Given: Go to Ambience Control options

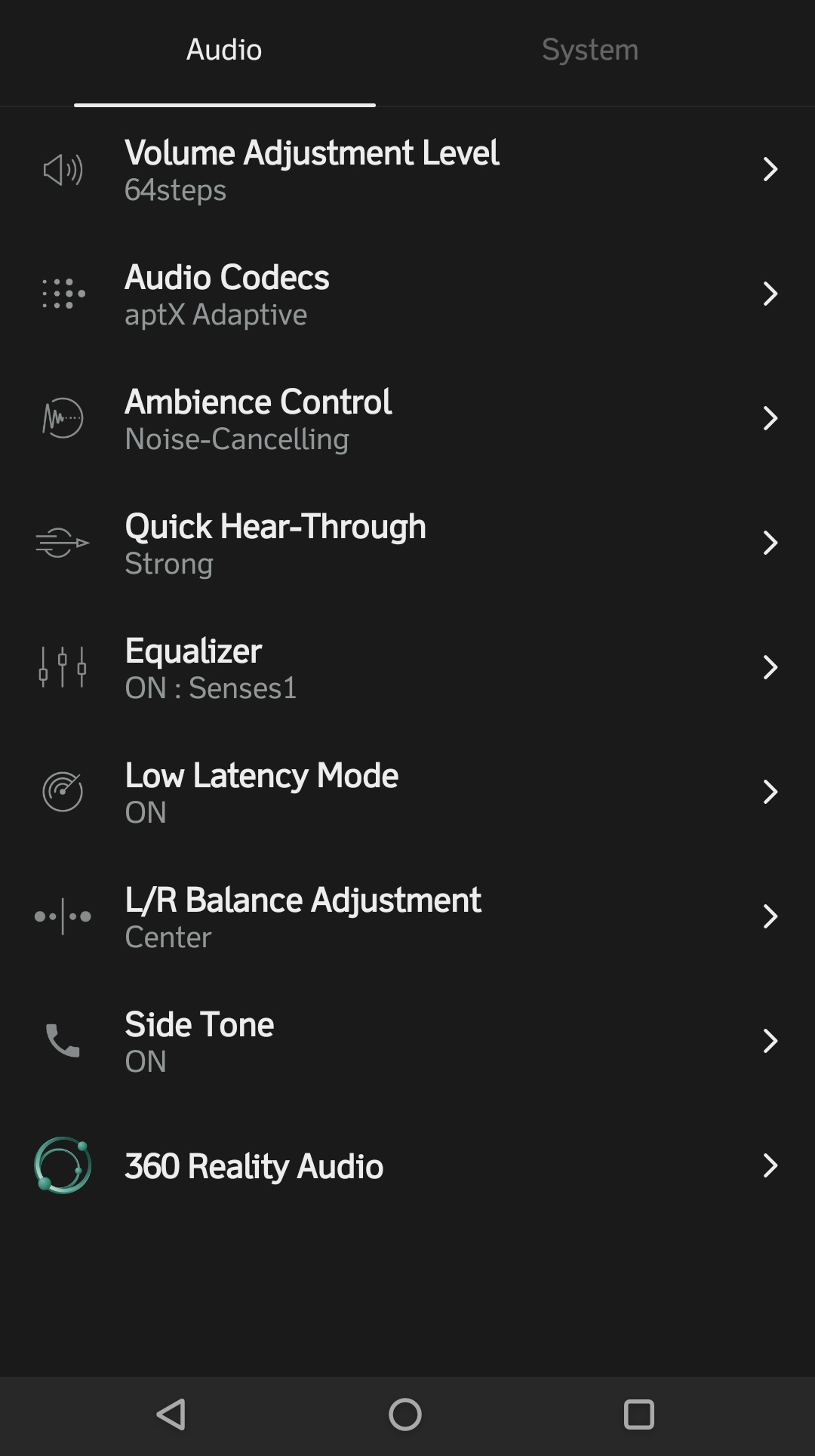Looking at the screenshot, I should (407, 419).
